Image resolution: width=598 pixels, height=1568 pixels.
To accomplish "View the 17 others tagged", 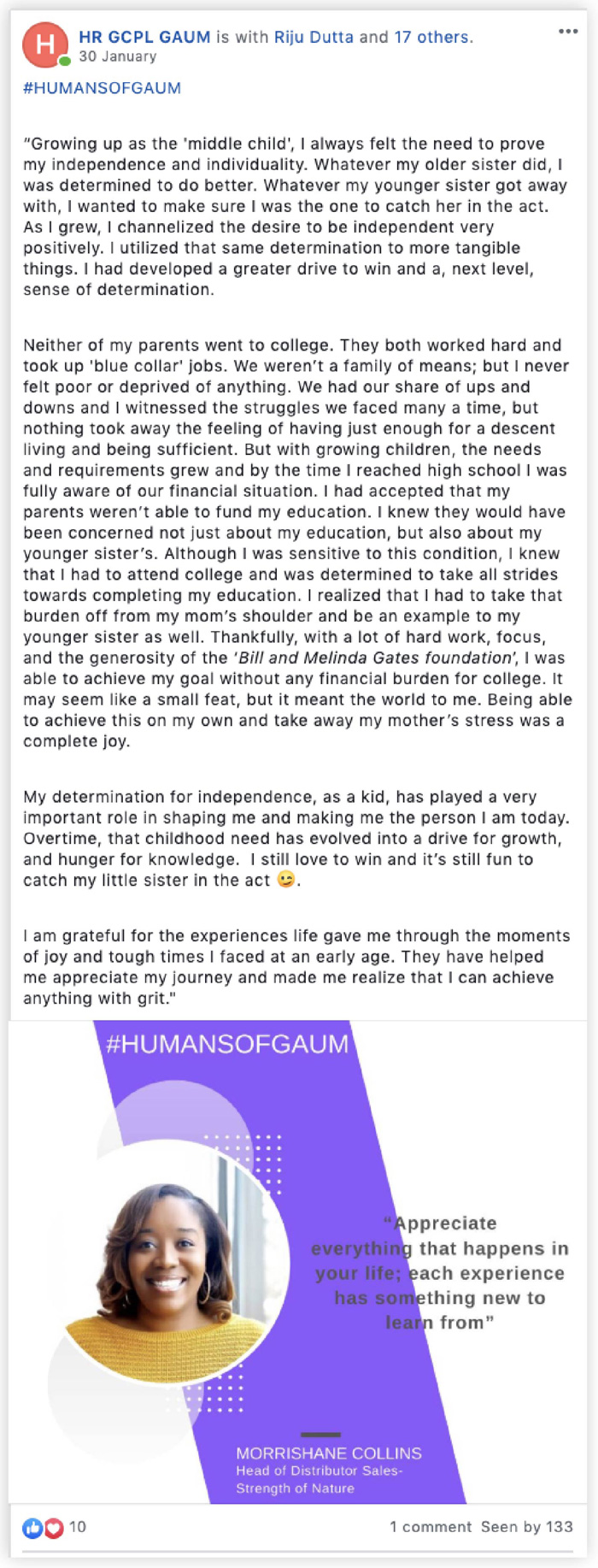I will (x=431, y=37).
